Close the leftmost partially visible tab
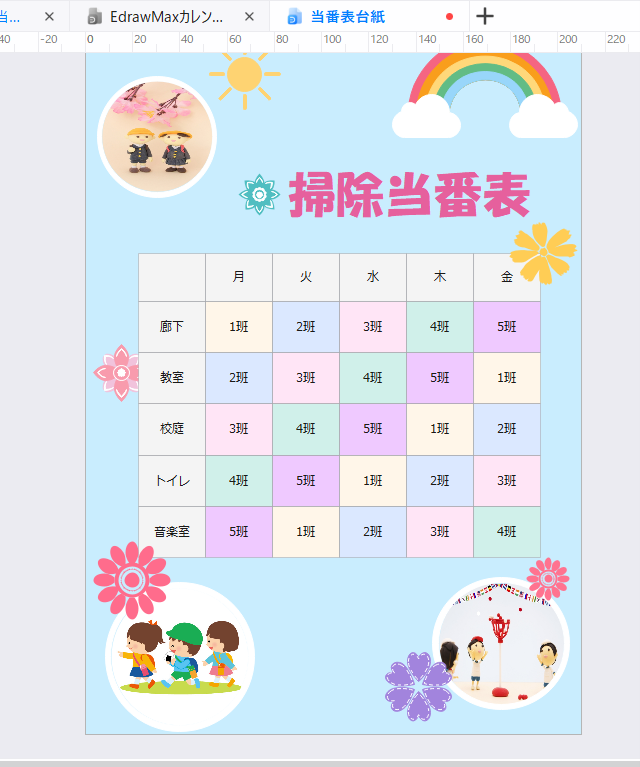This screenshot has width=640, height=767. 49,17
